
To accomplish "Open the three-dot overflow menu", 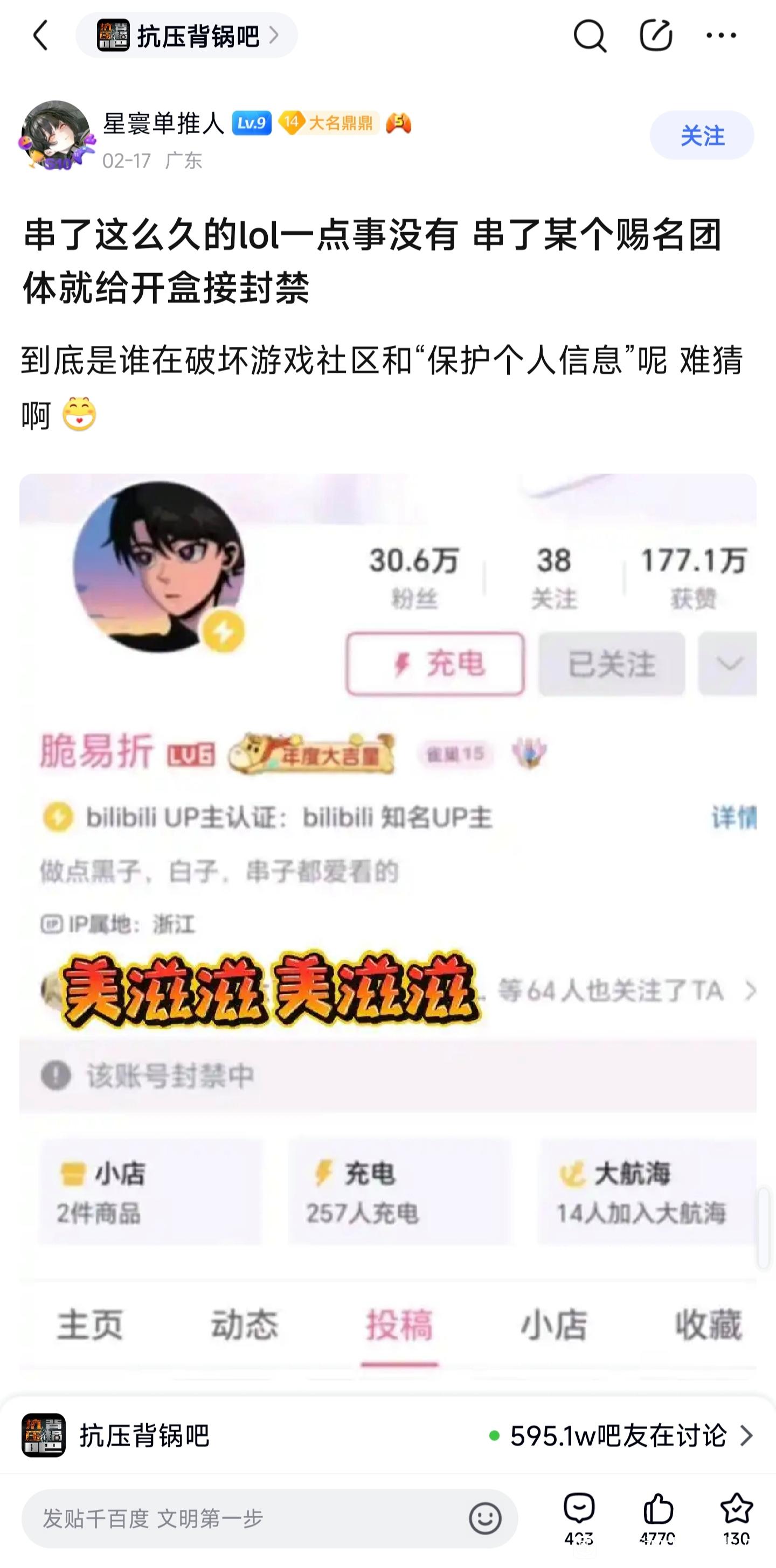I will (x=721, y=36).
